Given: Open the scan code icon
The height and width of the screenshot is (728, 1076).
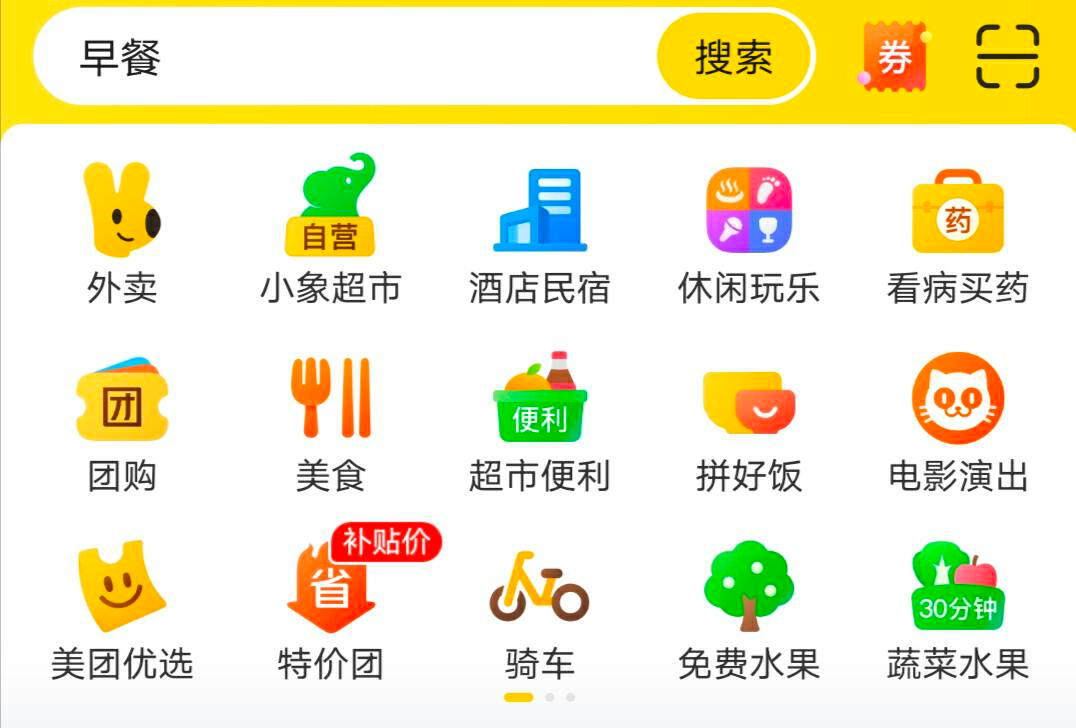Looking at the screenshot, I should [1007, 57].
